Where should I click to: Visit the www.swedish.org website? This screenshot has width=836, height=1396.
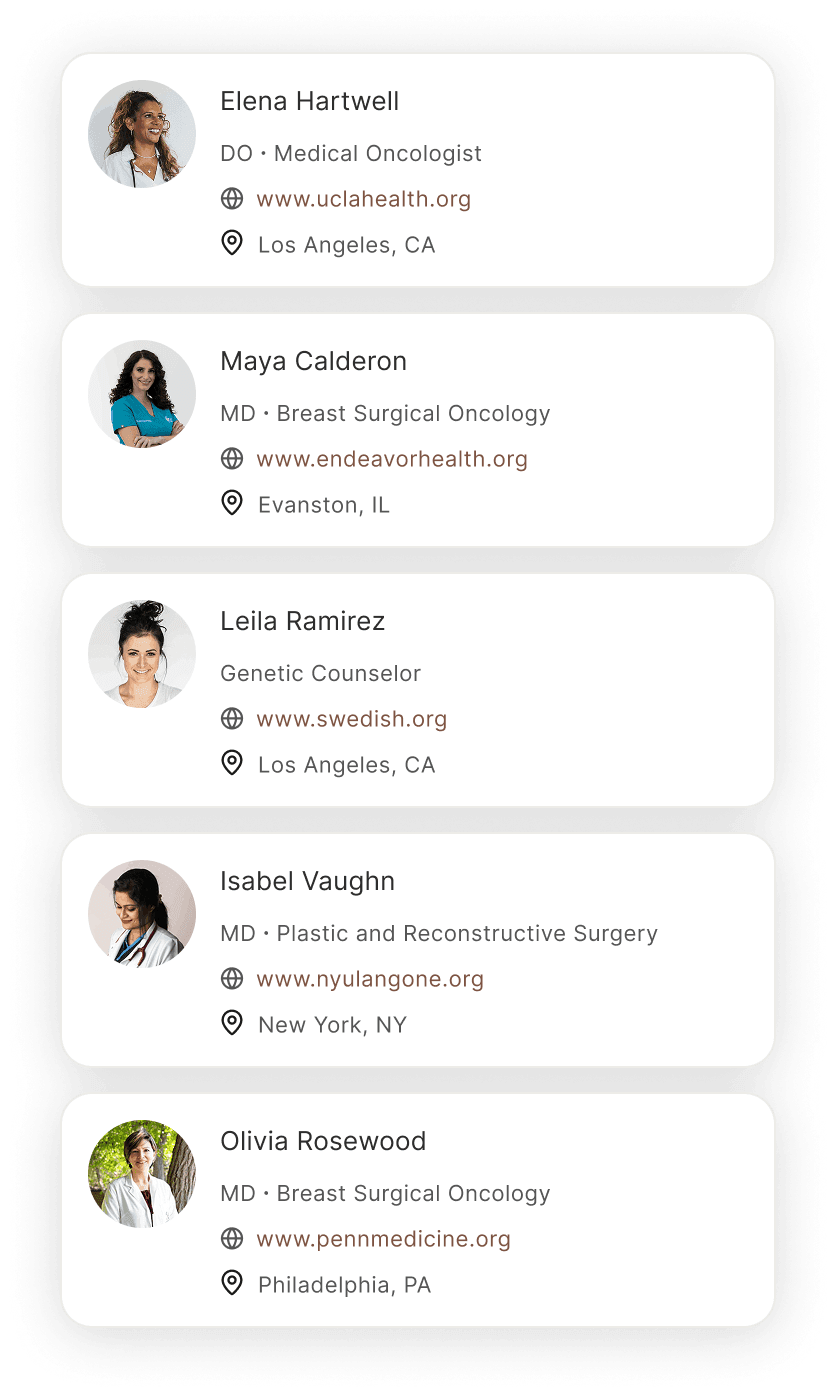pos(350,719)
